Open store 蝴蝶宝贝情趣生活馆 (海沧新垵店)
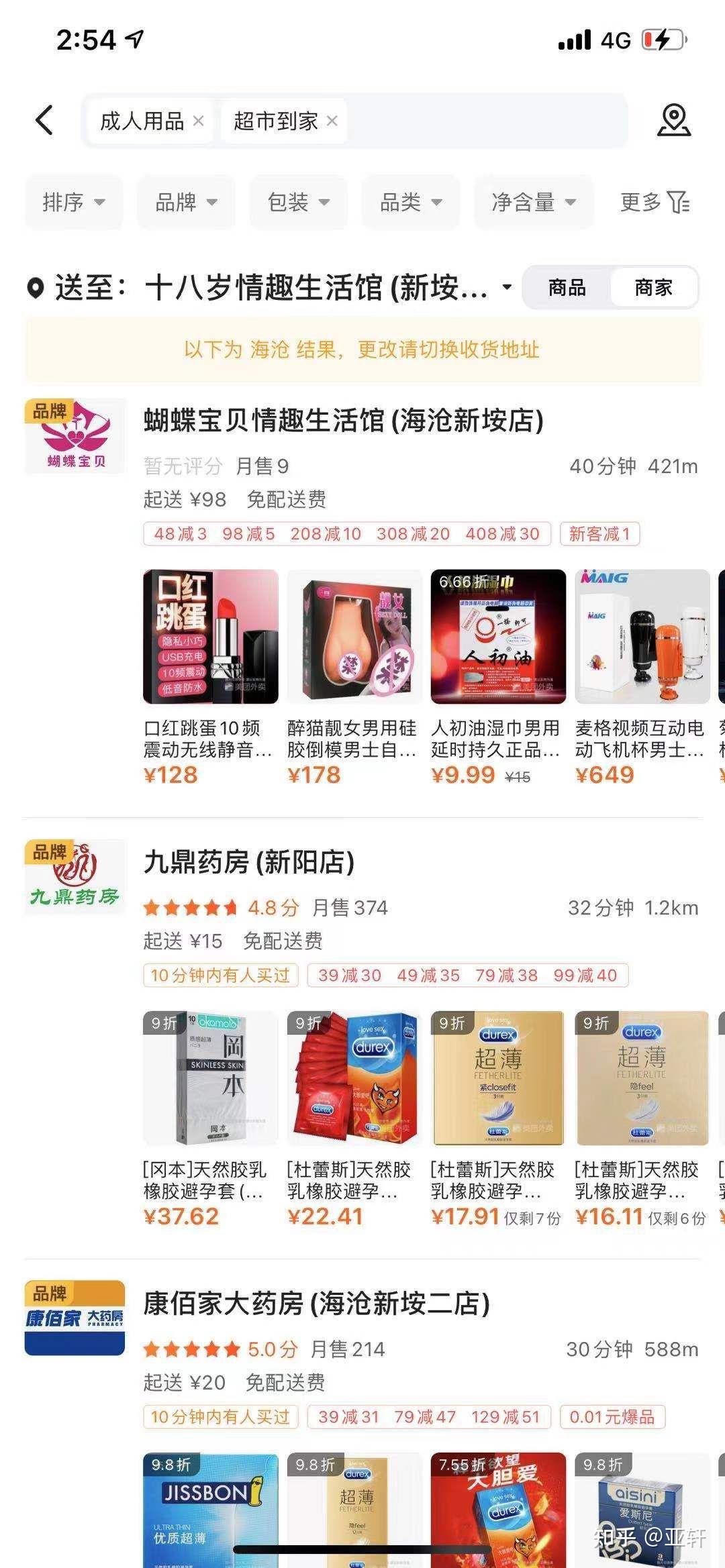The height and width of the screenshot is (1568, 725). coord(344,421)
